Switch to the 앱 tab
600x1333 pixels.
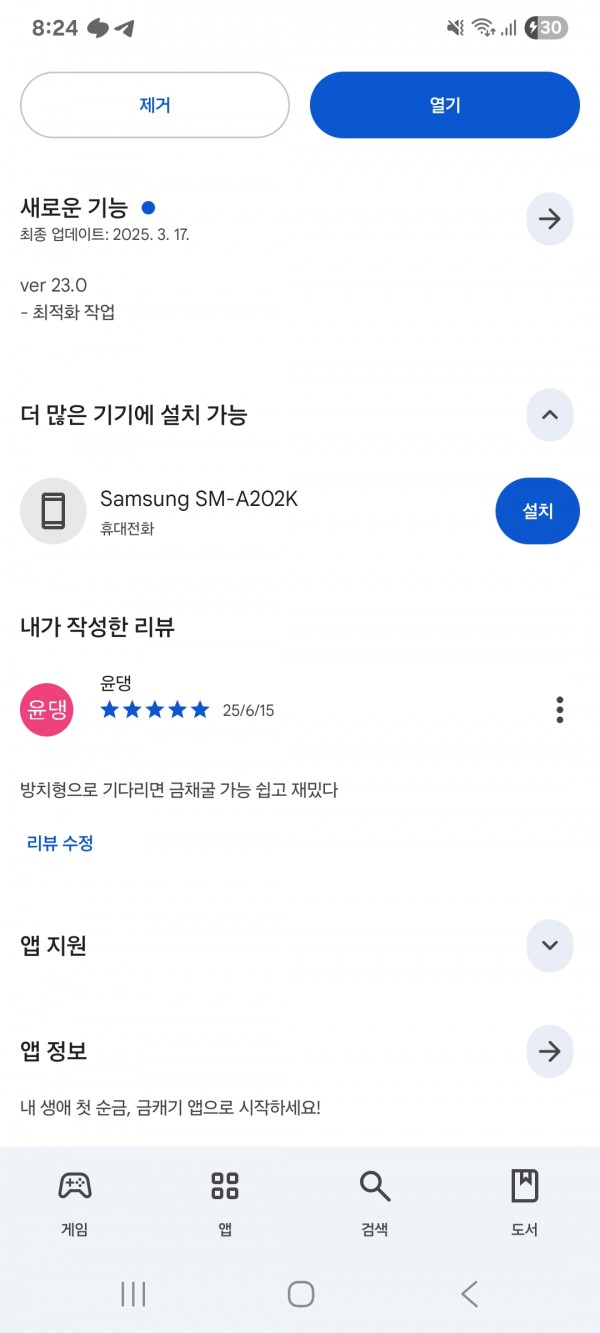225,1203
